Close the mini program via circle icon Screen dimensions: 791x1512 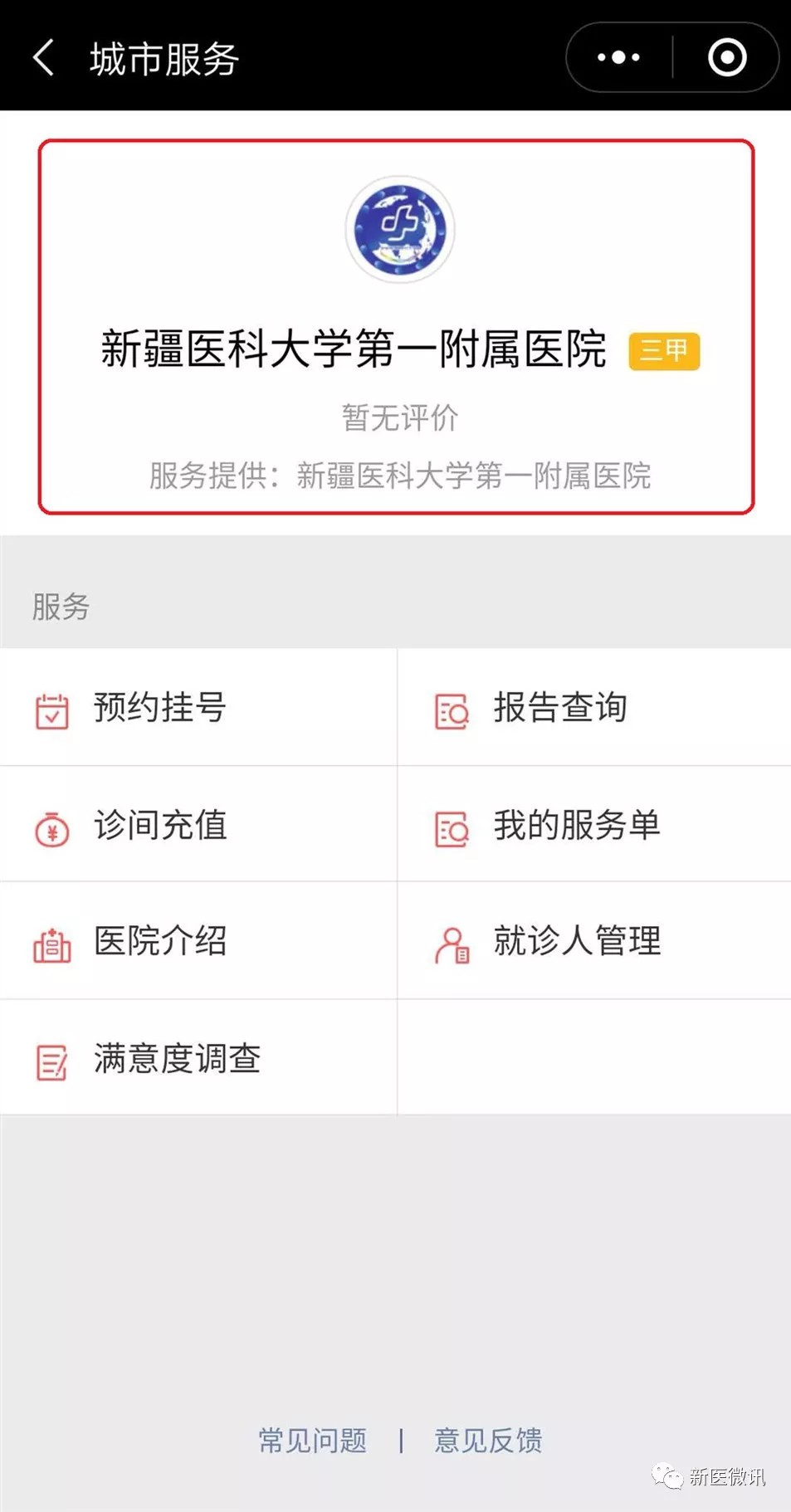coord(727,58)
